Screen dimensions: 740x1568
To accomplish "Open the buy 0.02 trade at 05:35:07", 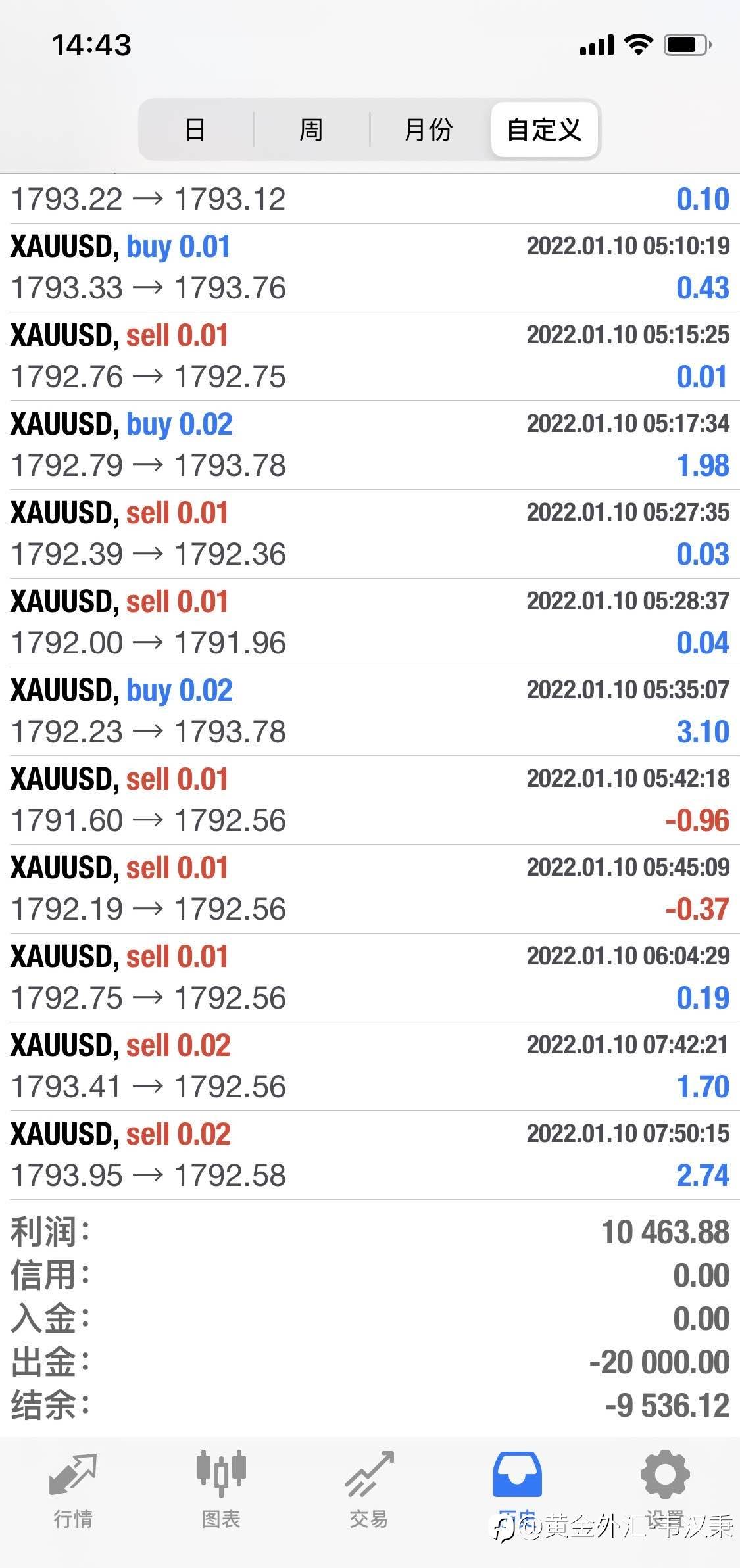I will (x=370, y=711).
